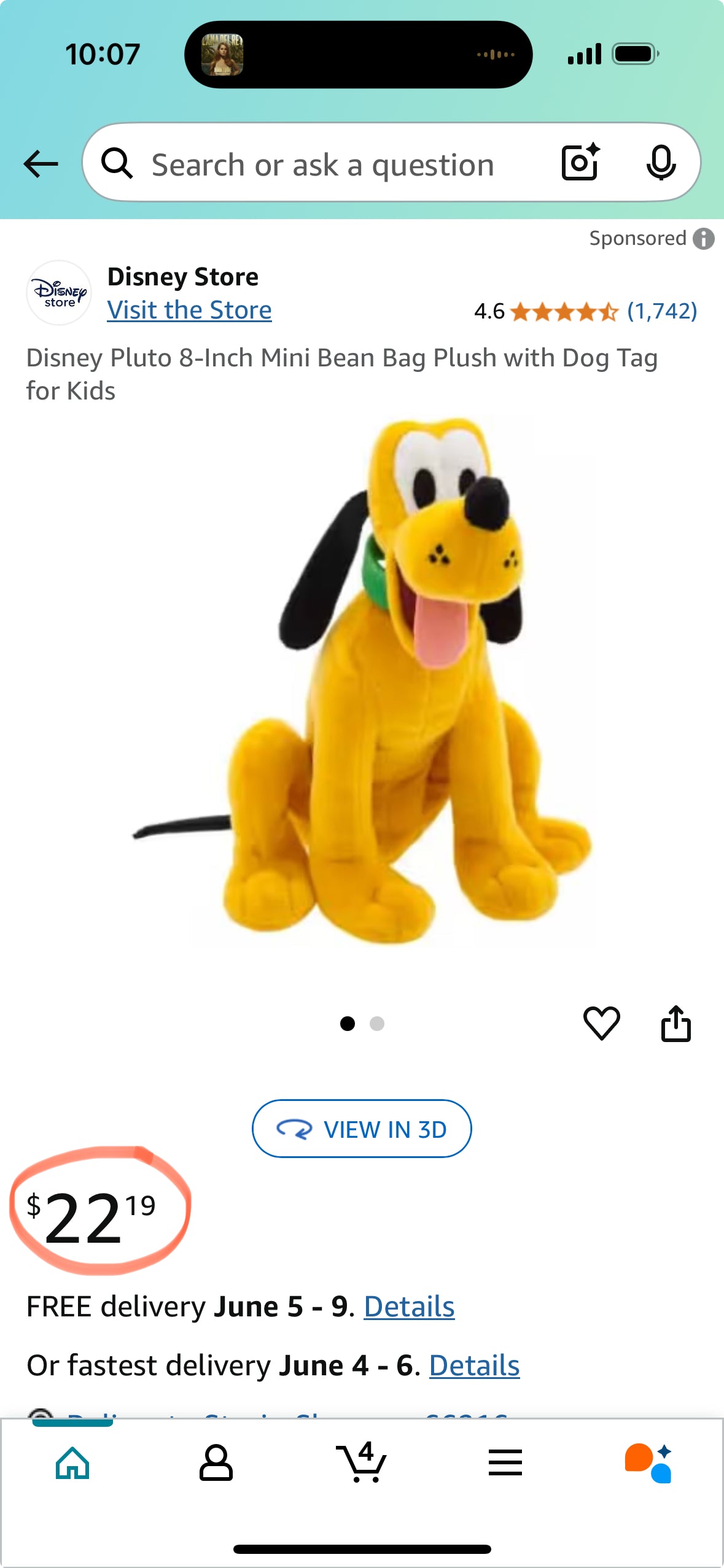The image size is (724, 1568).
Task: Open the hamburger menu tab
Action: (x=505, y=1463)
